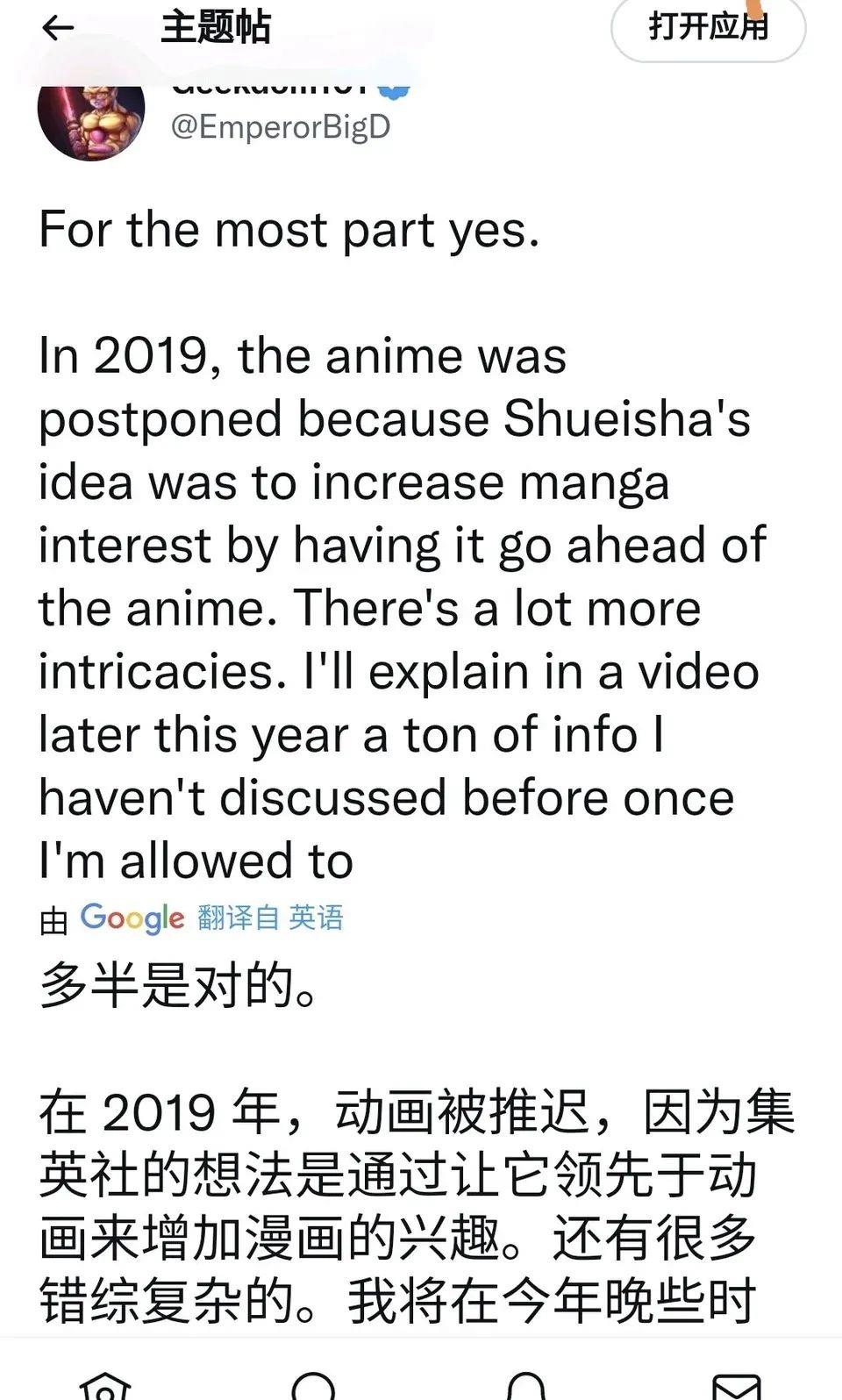Tap the 翻译自 英语 translation link
Screen dimensions: 842x1400
click(x=270, y=918)
